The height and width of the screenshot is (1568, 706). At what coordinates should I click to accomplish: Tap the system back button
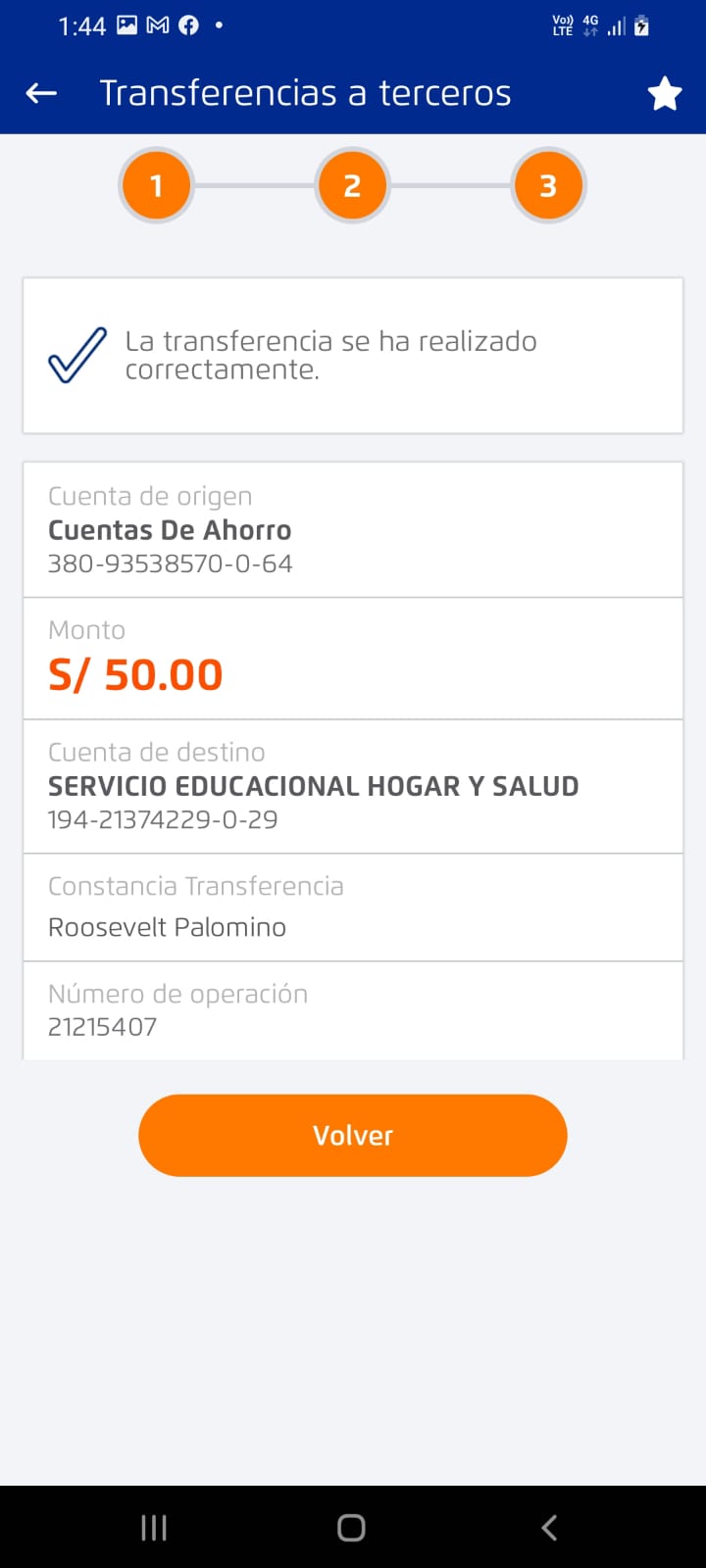pyautogui.click(x=549, y=1527)
